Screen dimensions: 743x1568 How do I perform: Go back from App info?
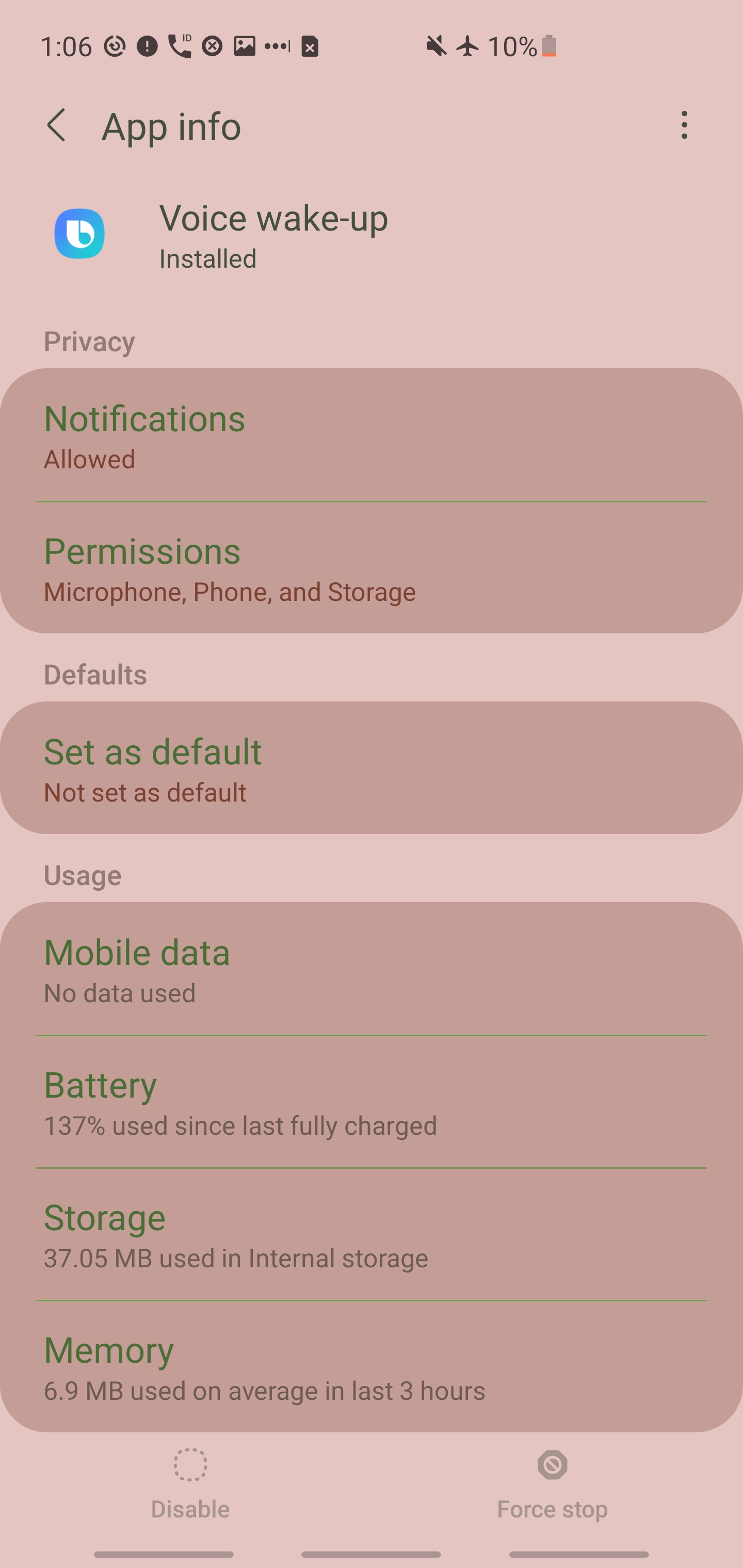[56, 125]
